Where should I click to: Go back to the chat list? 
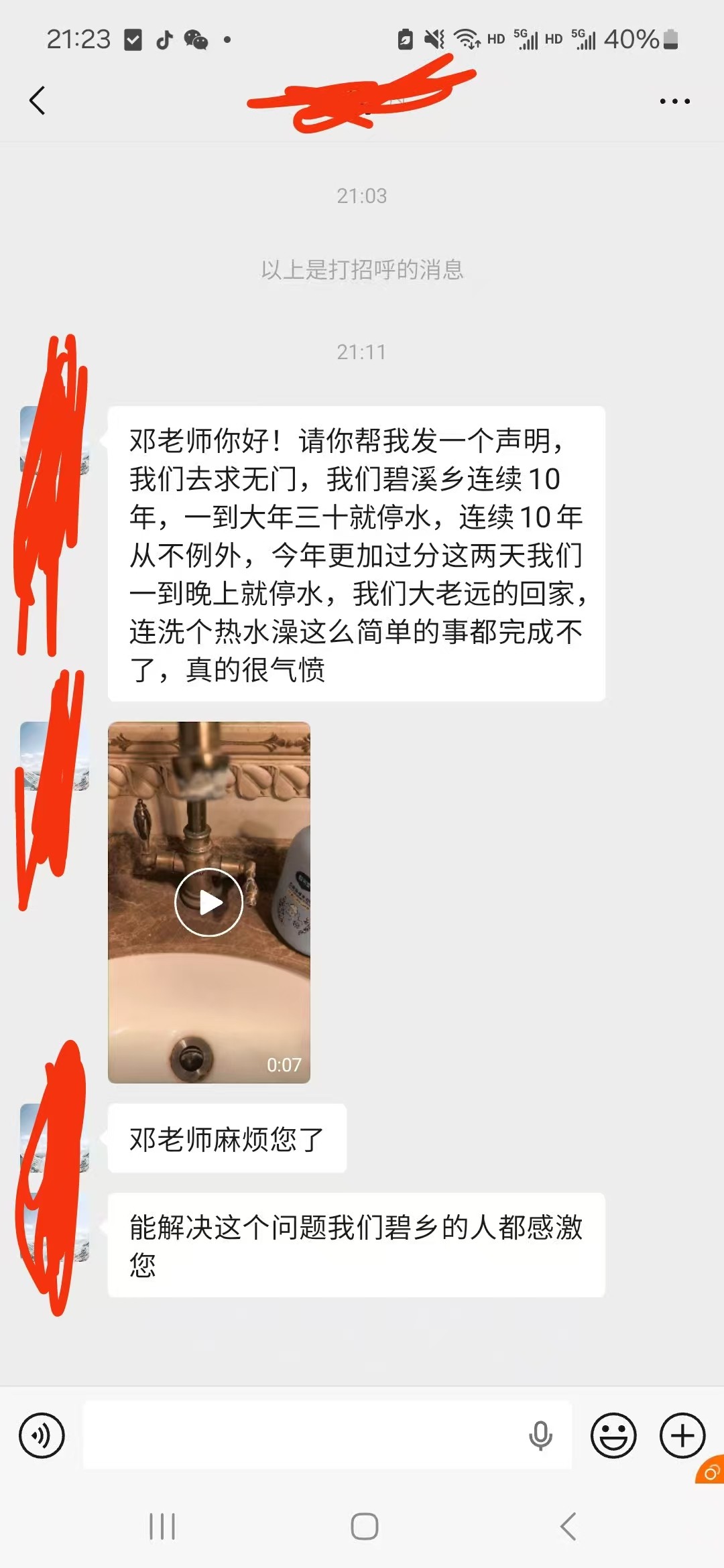pos(38,101)
